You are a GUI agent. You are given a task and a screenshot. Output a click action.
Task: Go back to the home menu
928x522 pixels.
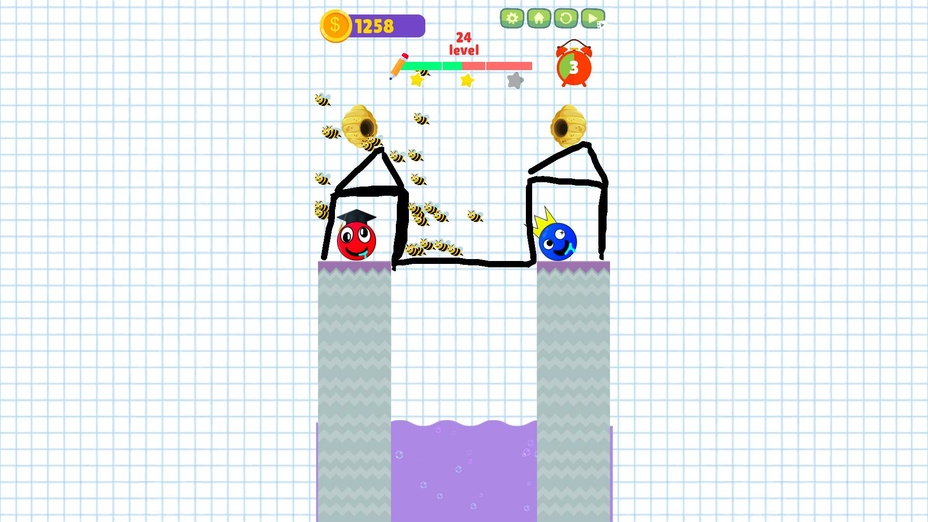539,18
